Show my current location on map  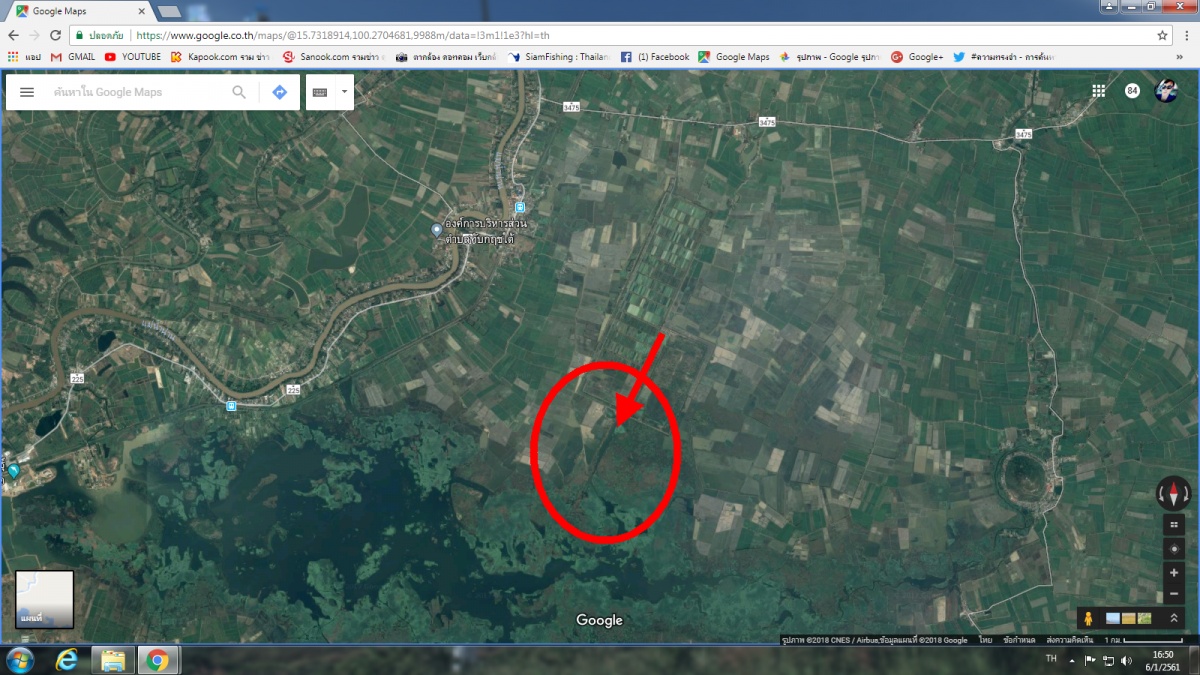1174,549
